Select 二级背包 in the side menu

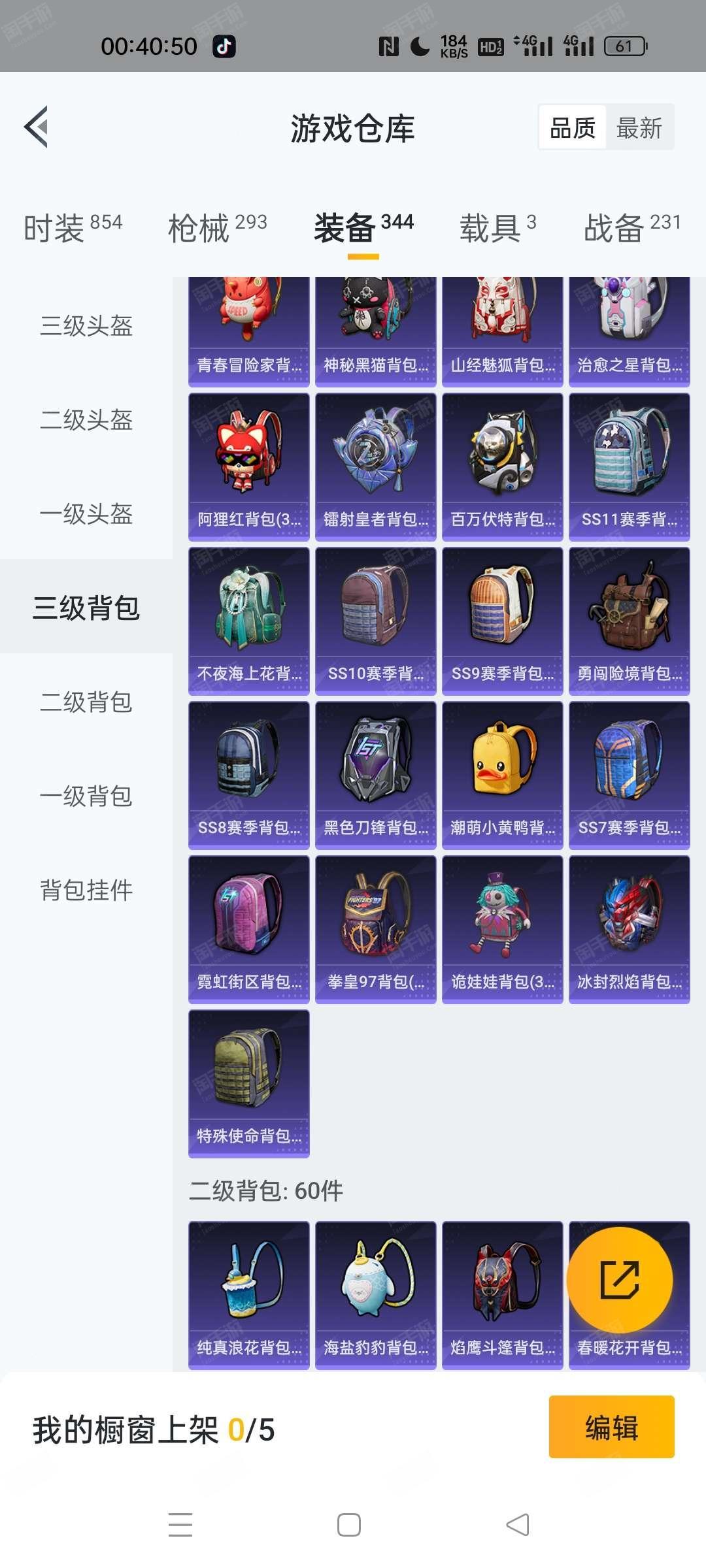click(x=86, y=702)
